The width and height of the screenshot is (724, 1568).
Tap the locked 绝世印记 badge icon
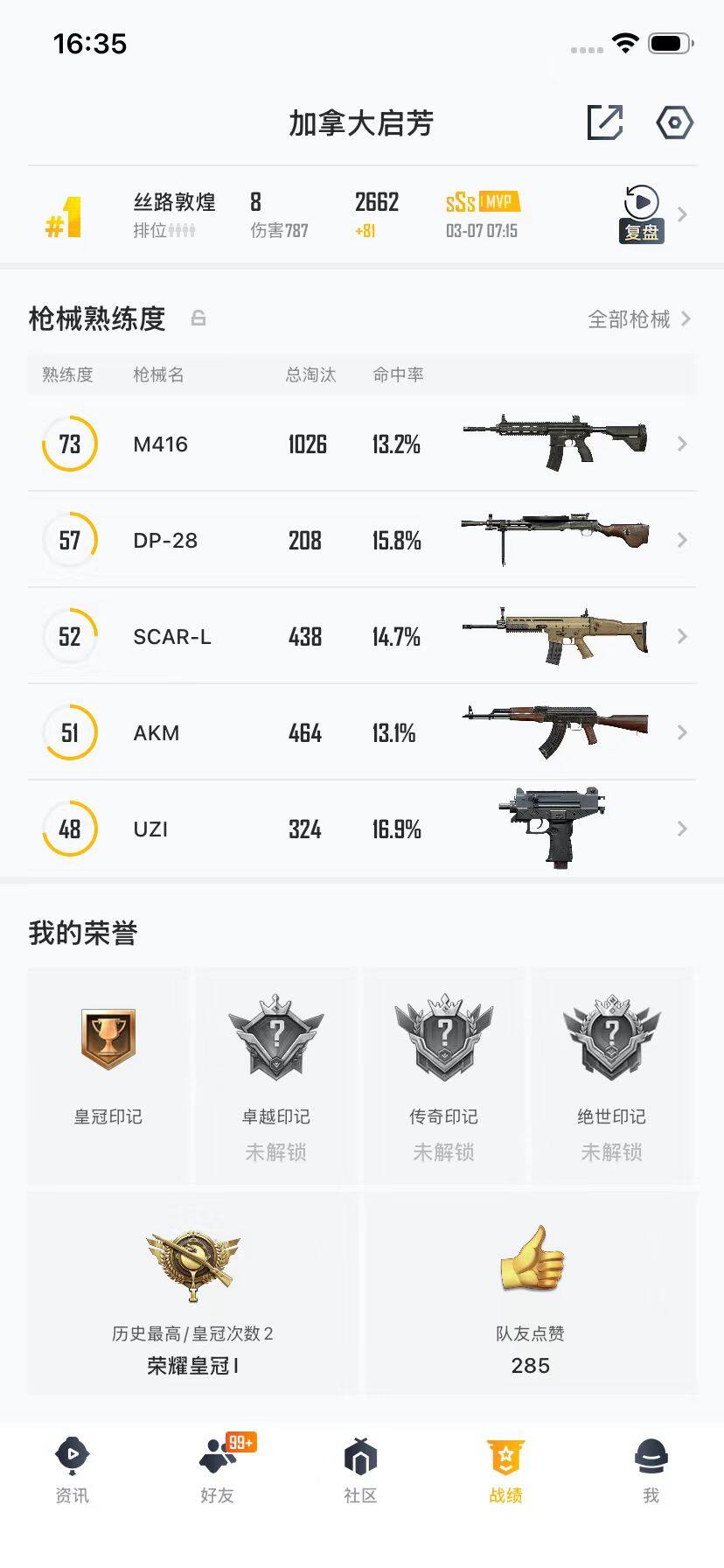click(x=611, y=1039)
